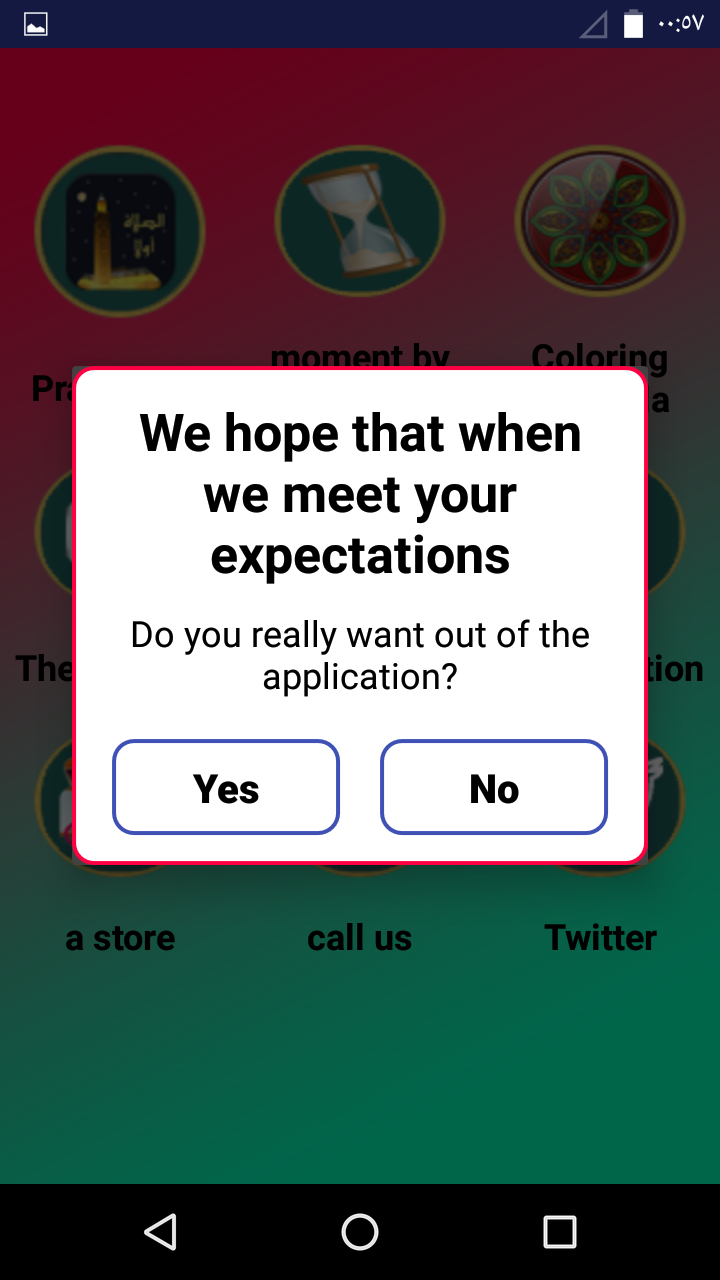Choose No to stay in the app
This screenshot has height=1280, width=720.
point(494,788)
